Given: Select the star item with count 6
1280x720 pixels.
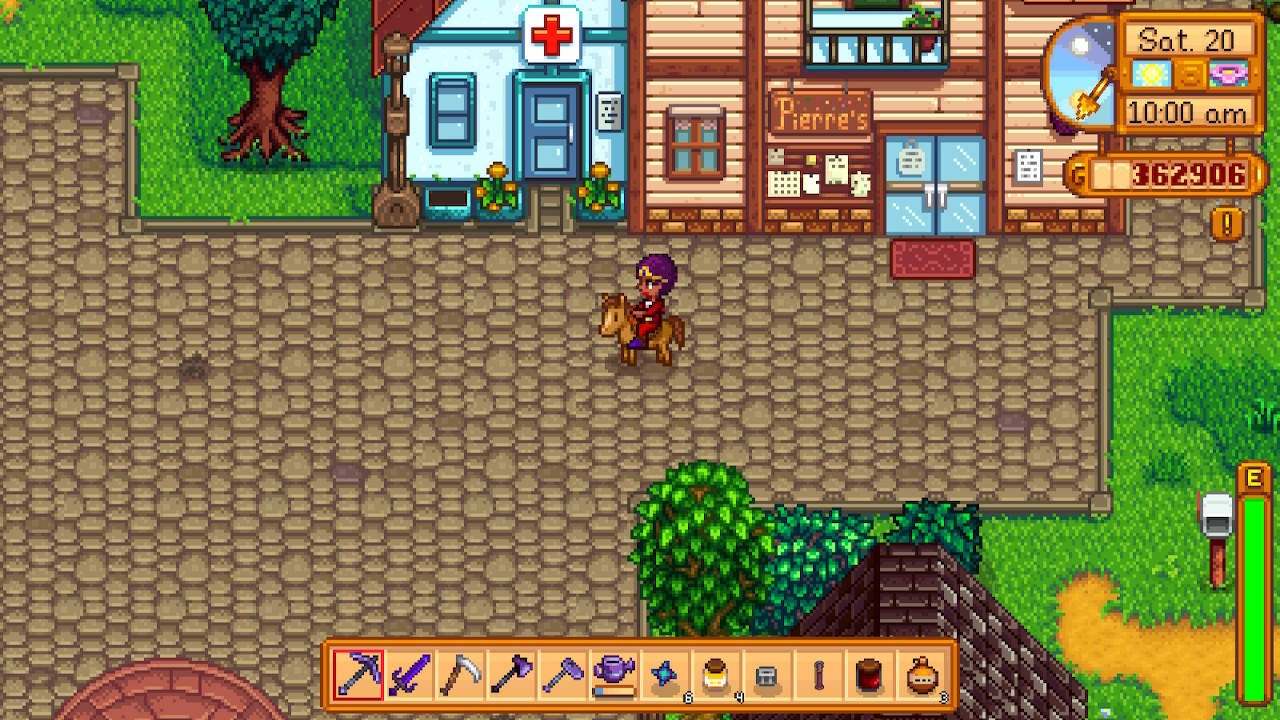Looking at the screenshot, I should 665,675.
